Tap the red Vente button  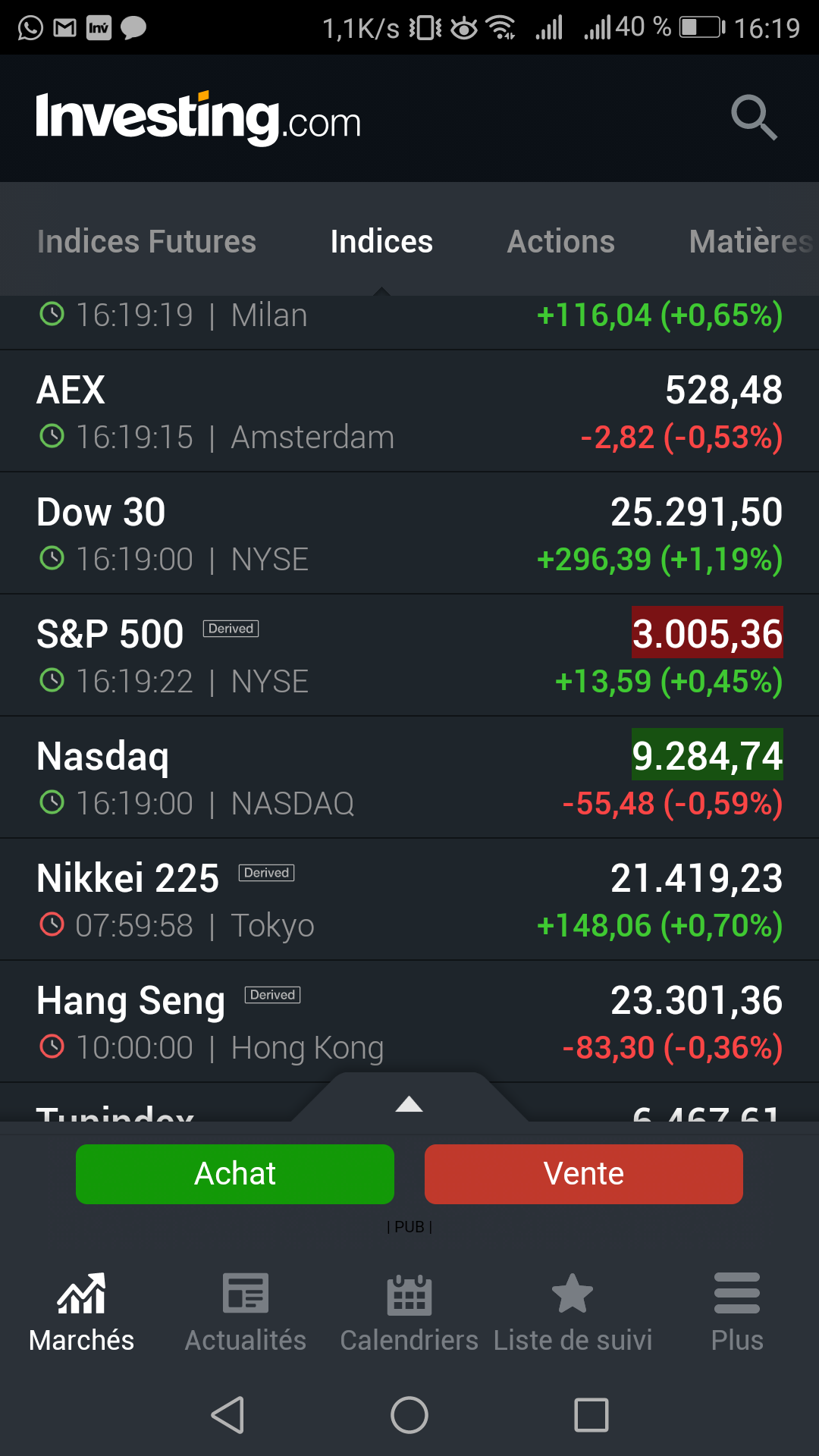(584, 1174)
